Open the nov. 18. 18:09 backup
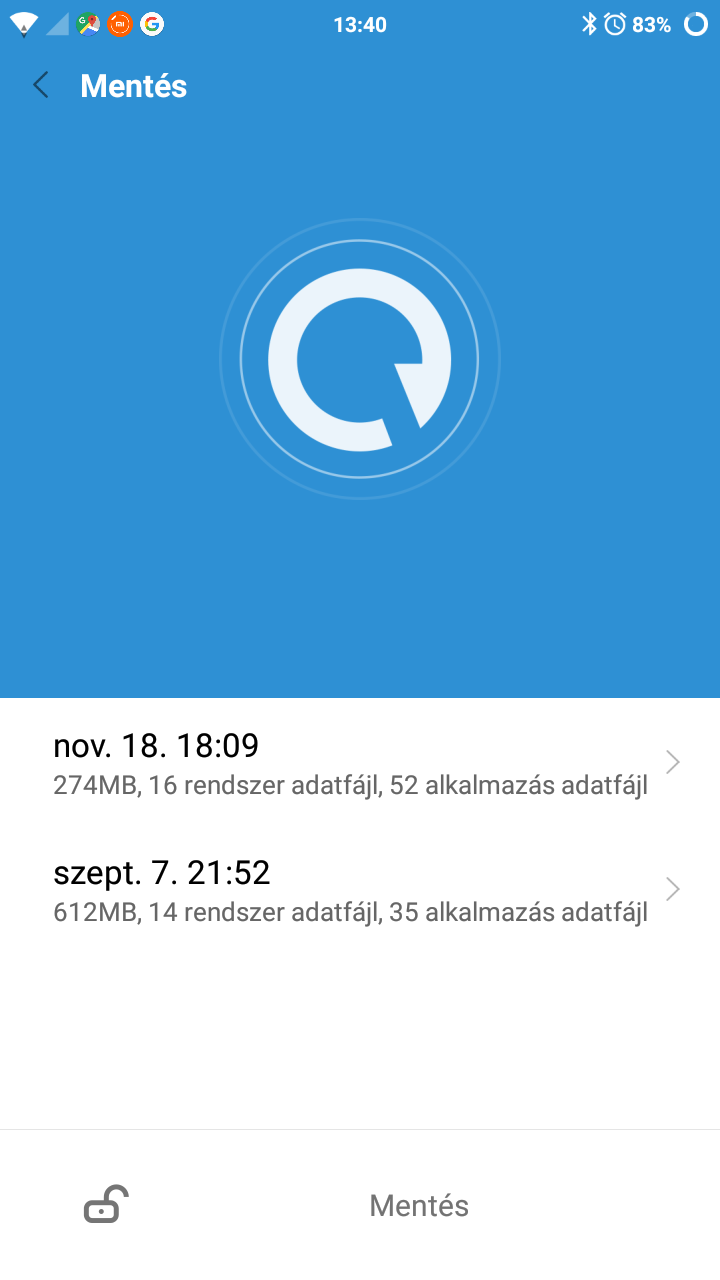 (360, 763)
